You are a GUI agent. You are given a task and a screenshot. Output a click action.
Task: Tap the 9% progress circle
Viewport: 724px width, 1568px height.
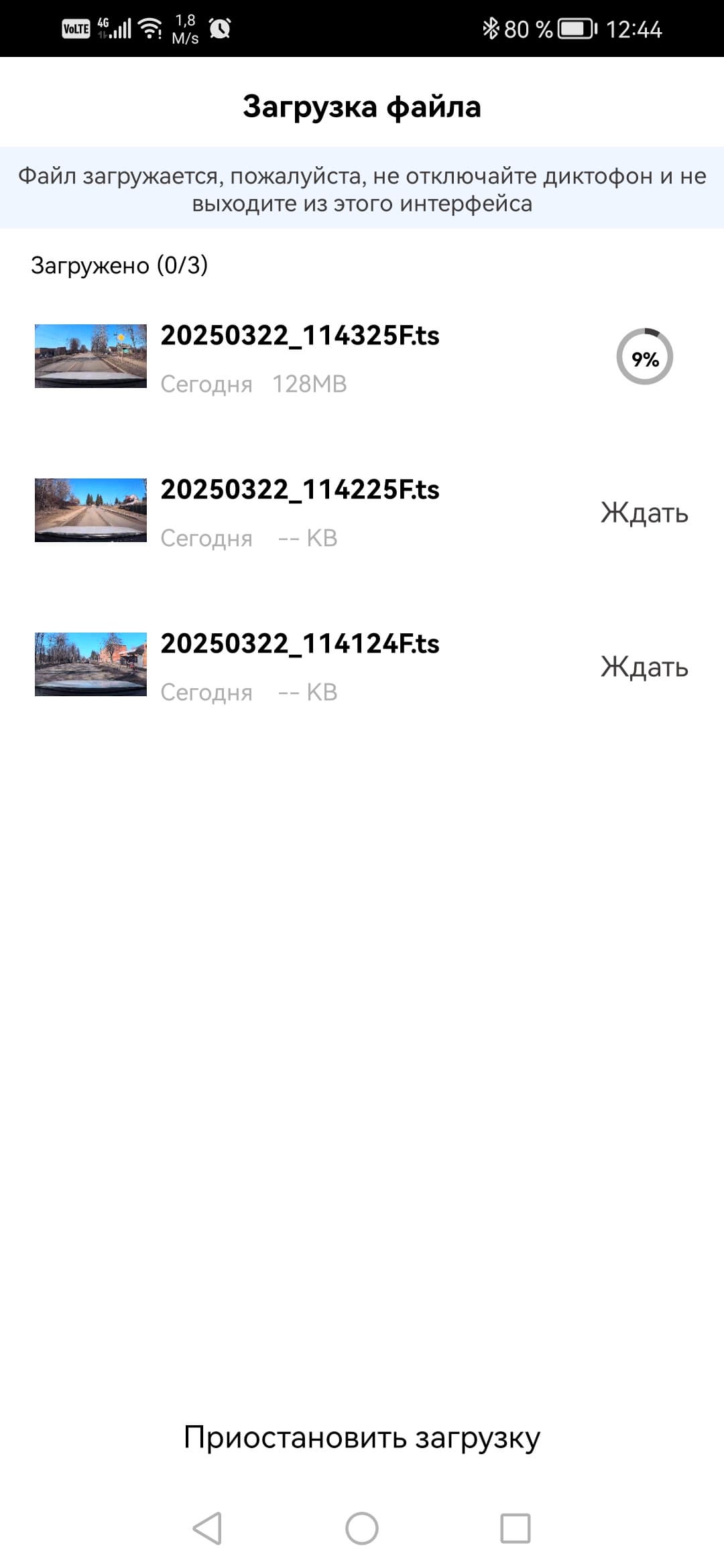(x=644, y=358)
